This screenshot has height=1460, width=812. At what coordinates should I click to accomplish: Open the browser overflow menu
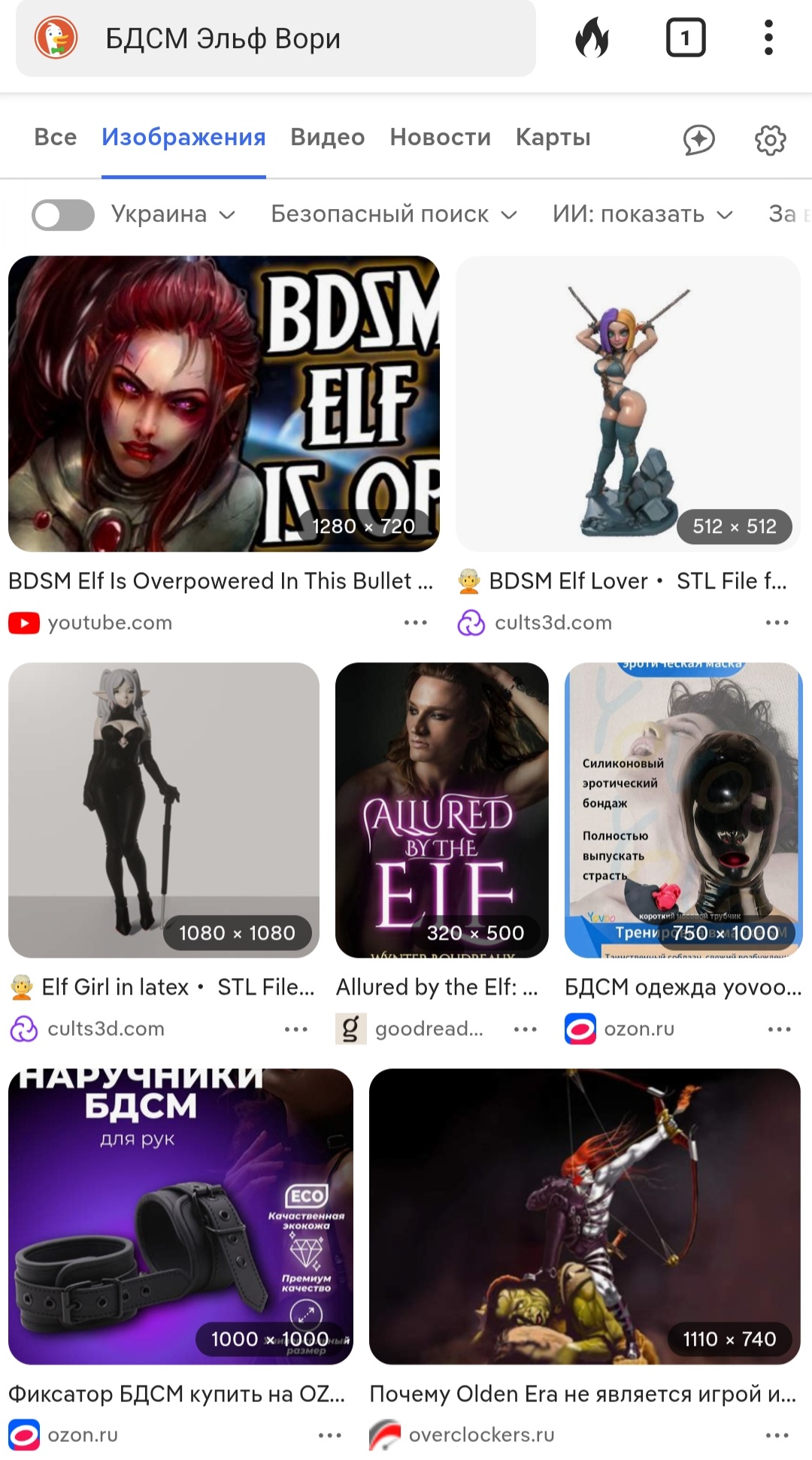tap(768, 38)
